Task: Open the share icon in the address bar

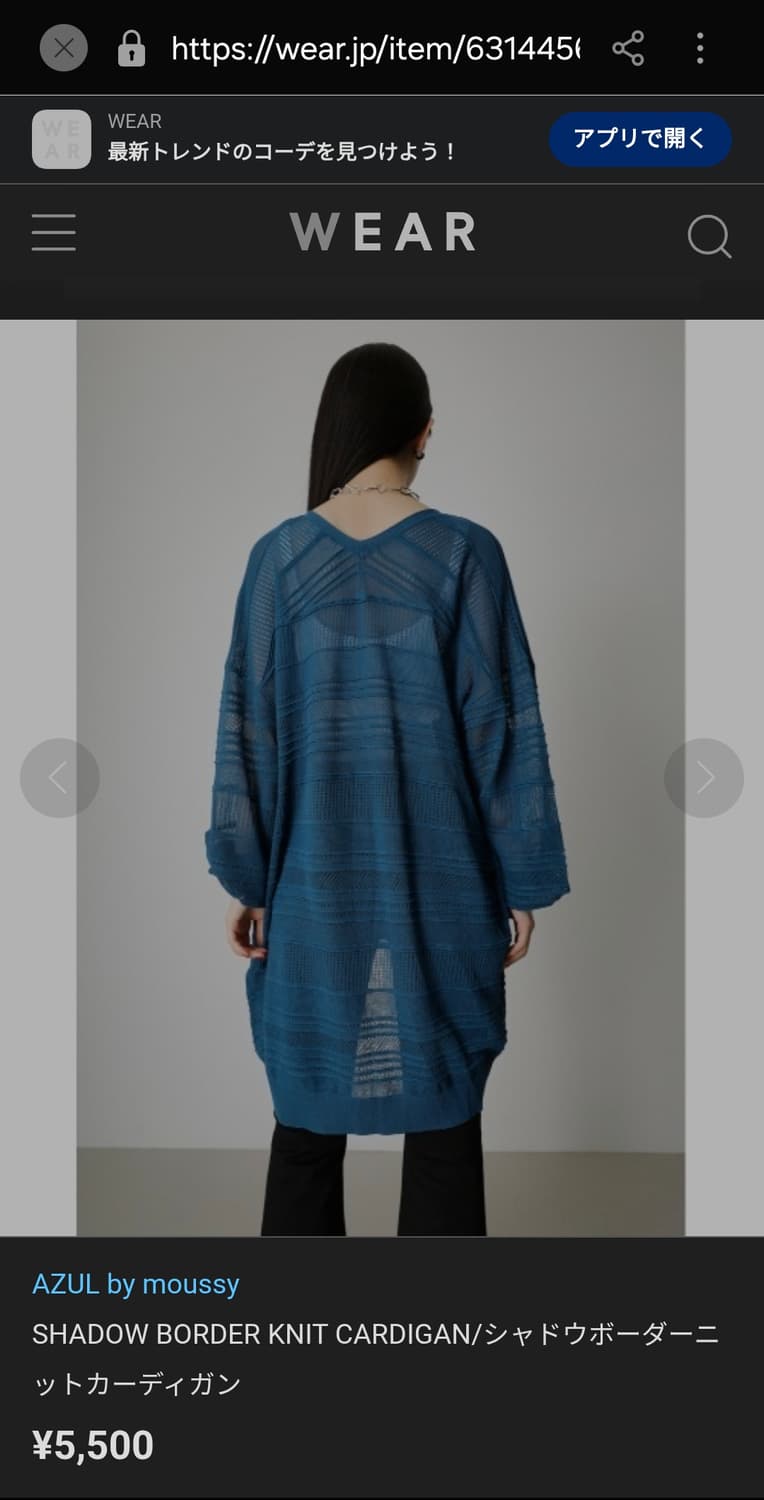Action: [628, 47]
